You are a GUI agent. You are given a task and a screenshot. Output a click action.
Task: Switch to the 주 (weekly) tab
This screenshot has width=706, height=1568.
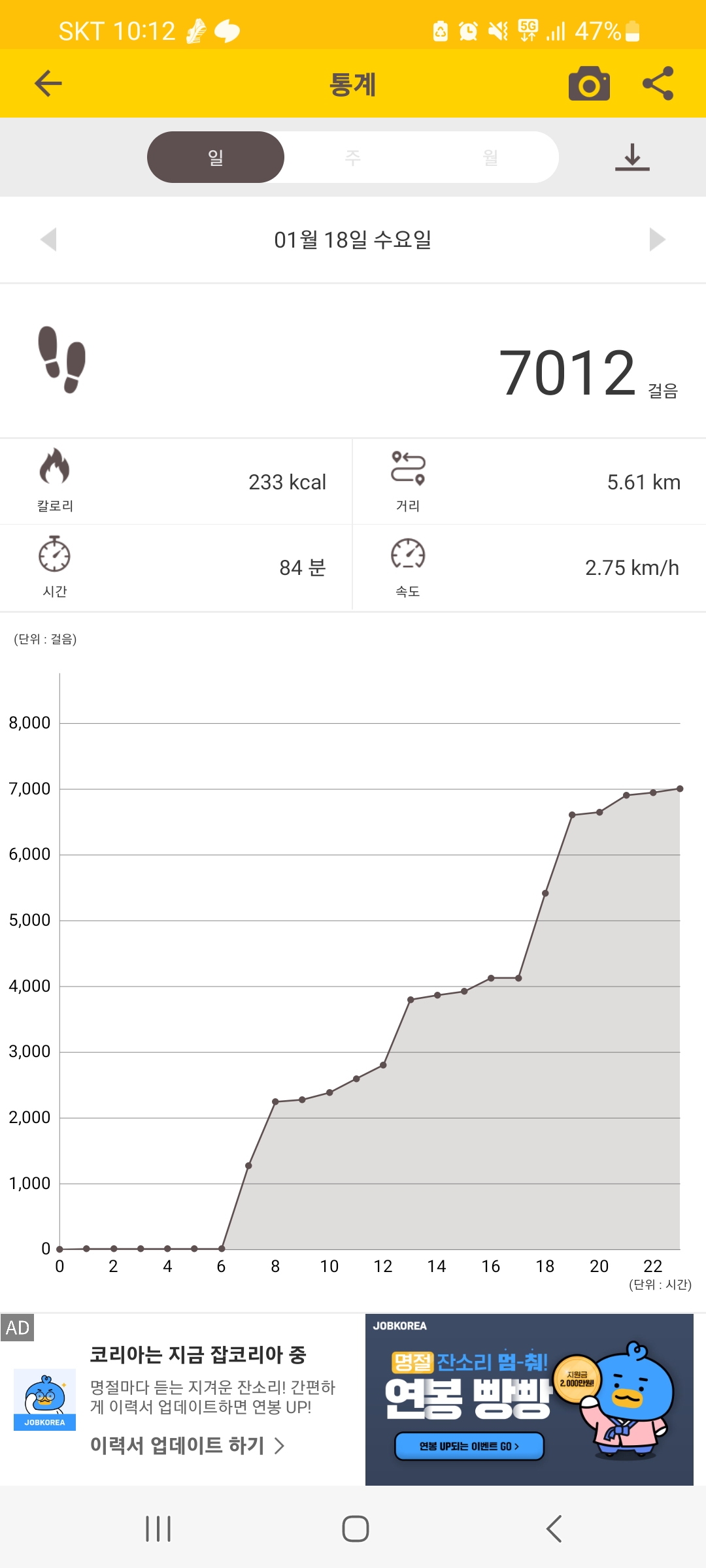tap(353, 157)
